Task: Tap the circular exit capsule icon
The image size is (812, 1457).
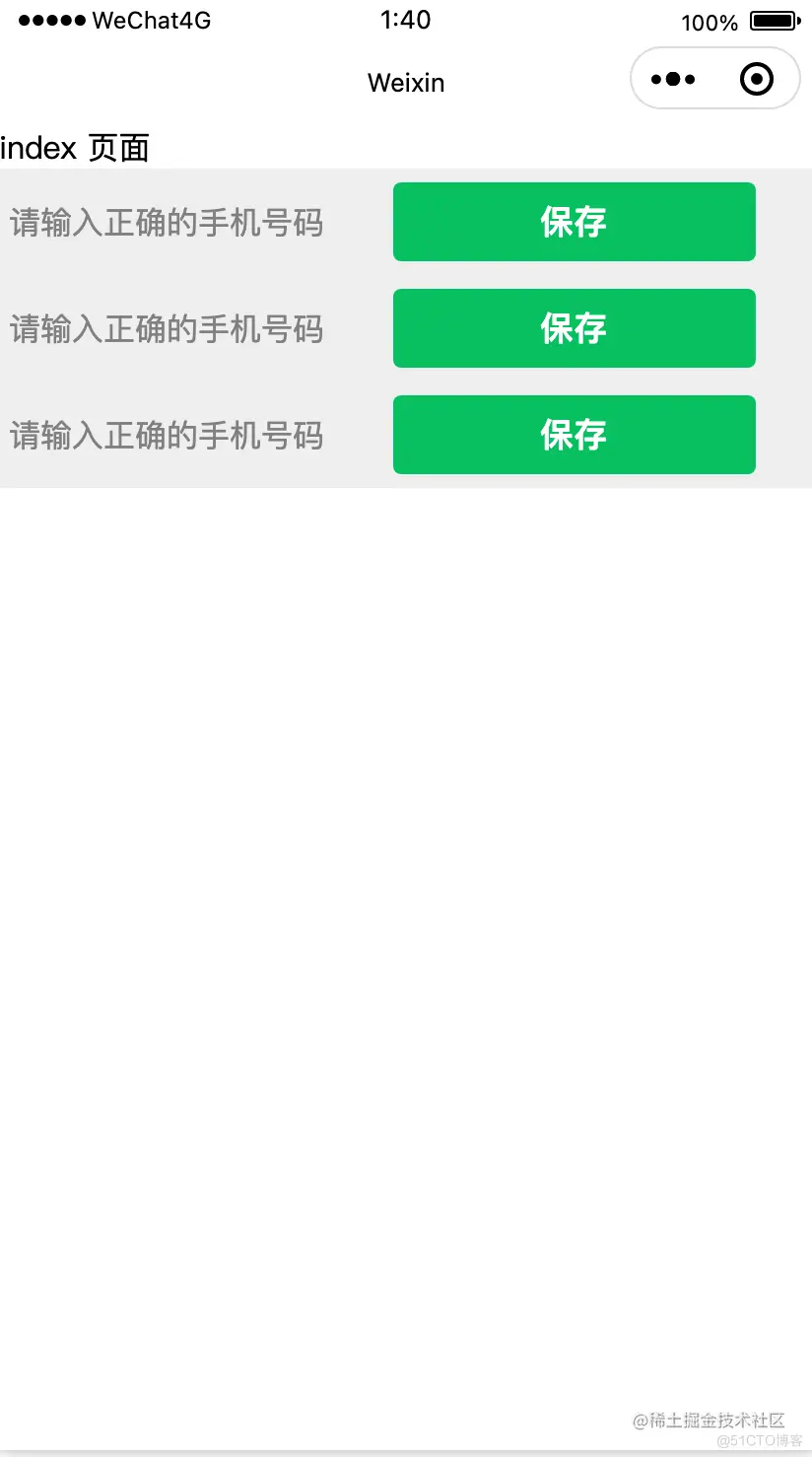Action: [757, 78]
